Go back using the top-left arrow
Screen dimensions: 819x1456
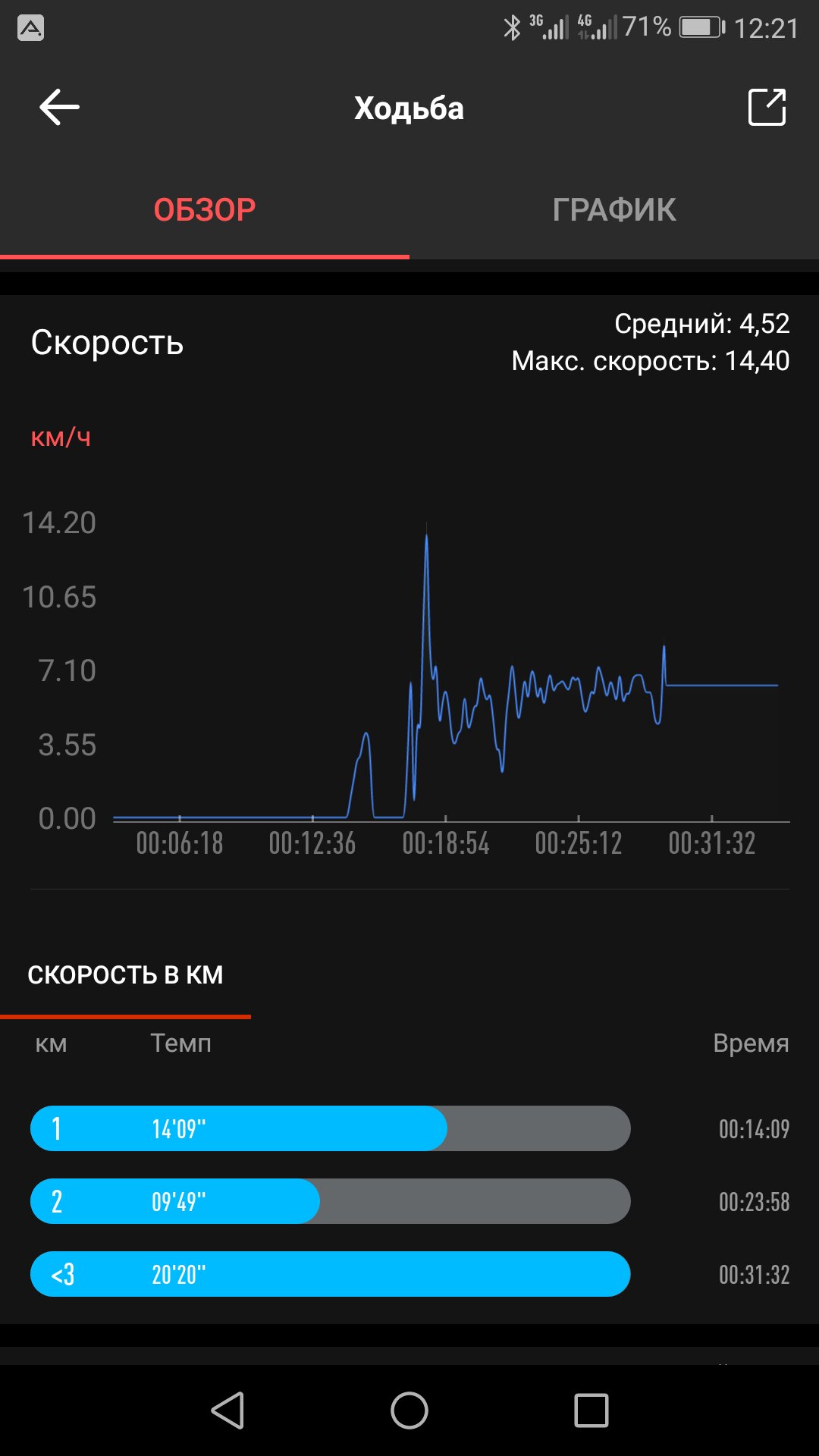coord(59,107)
